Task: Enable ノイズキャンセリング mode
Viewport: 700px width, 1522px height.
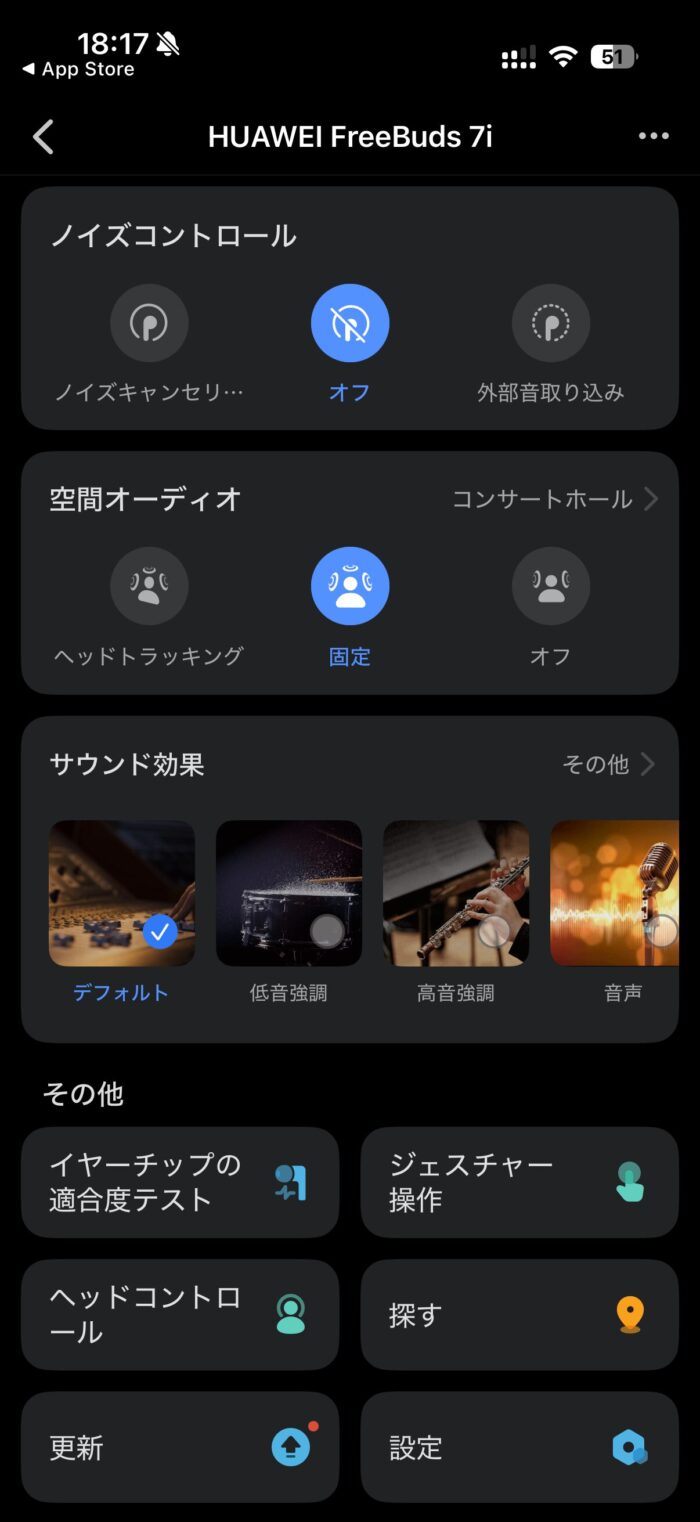Action: 149,323
